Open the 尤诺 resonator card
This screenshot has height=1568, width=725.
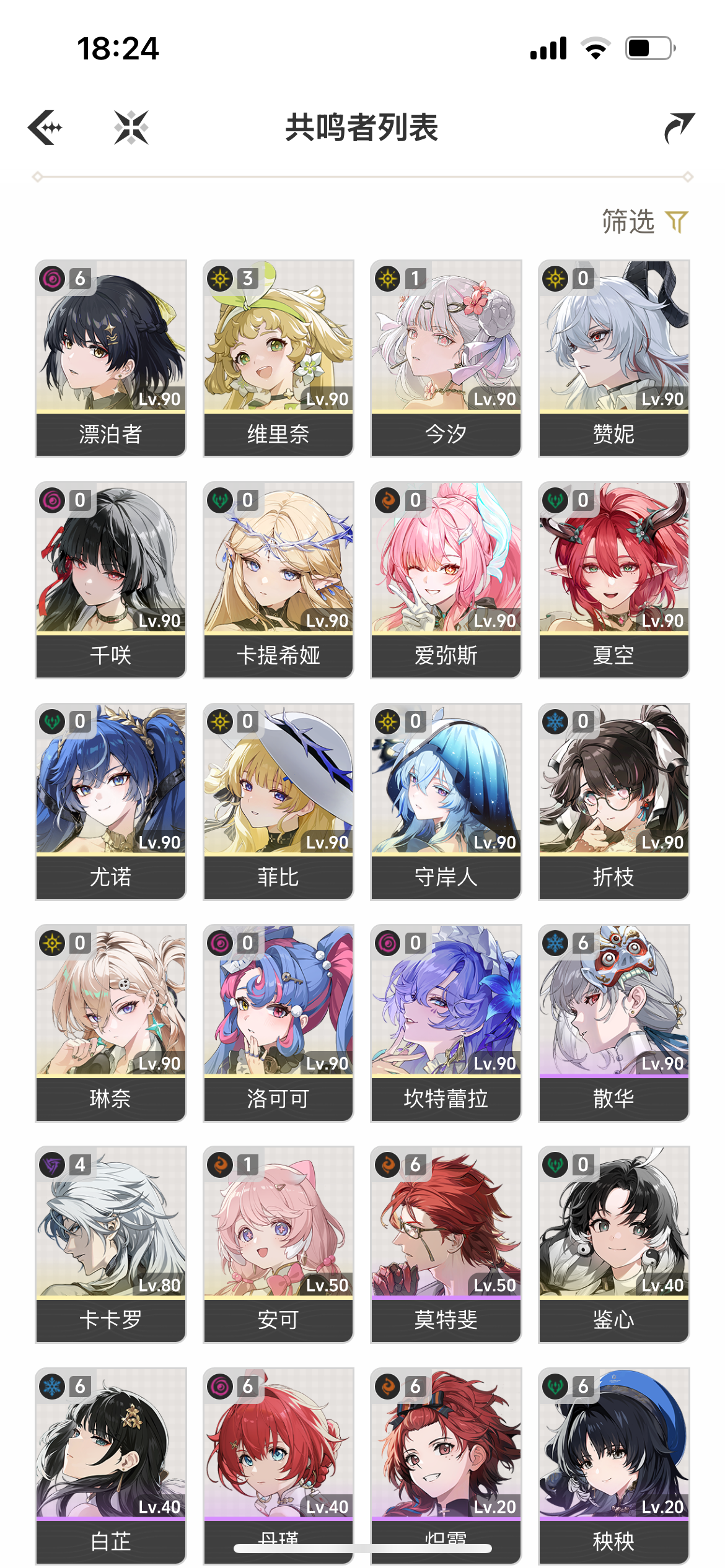pyautogui.click(x=111, y=801)
